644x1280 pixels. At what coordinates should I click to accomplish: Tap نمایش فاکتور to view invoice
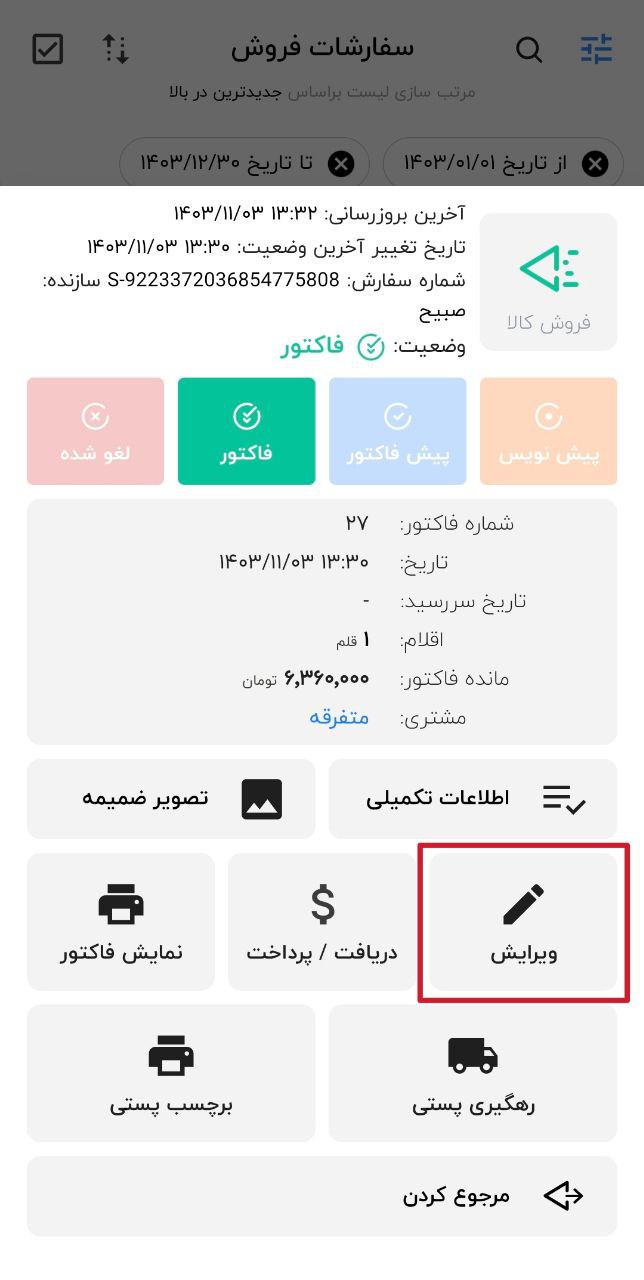coord(121,922)
